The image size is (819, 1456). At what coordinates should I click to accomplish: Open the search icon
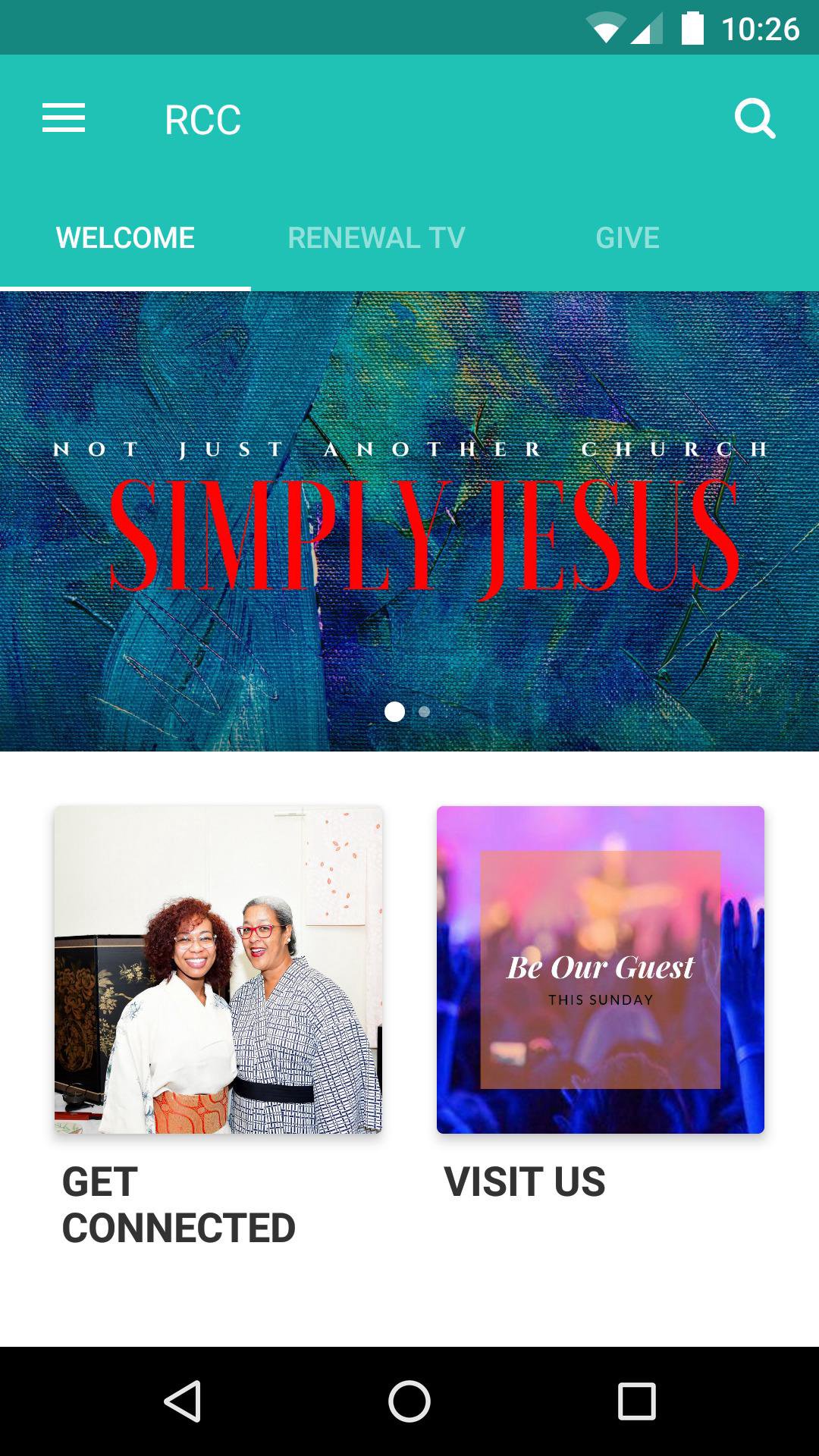(x=755, y=120)
